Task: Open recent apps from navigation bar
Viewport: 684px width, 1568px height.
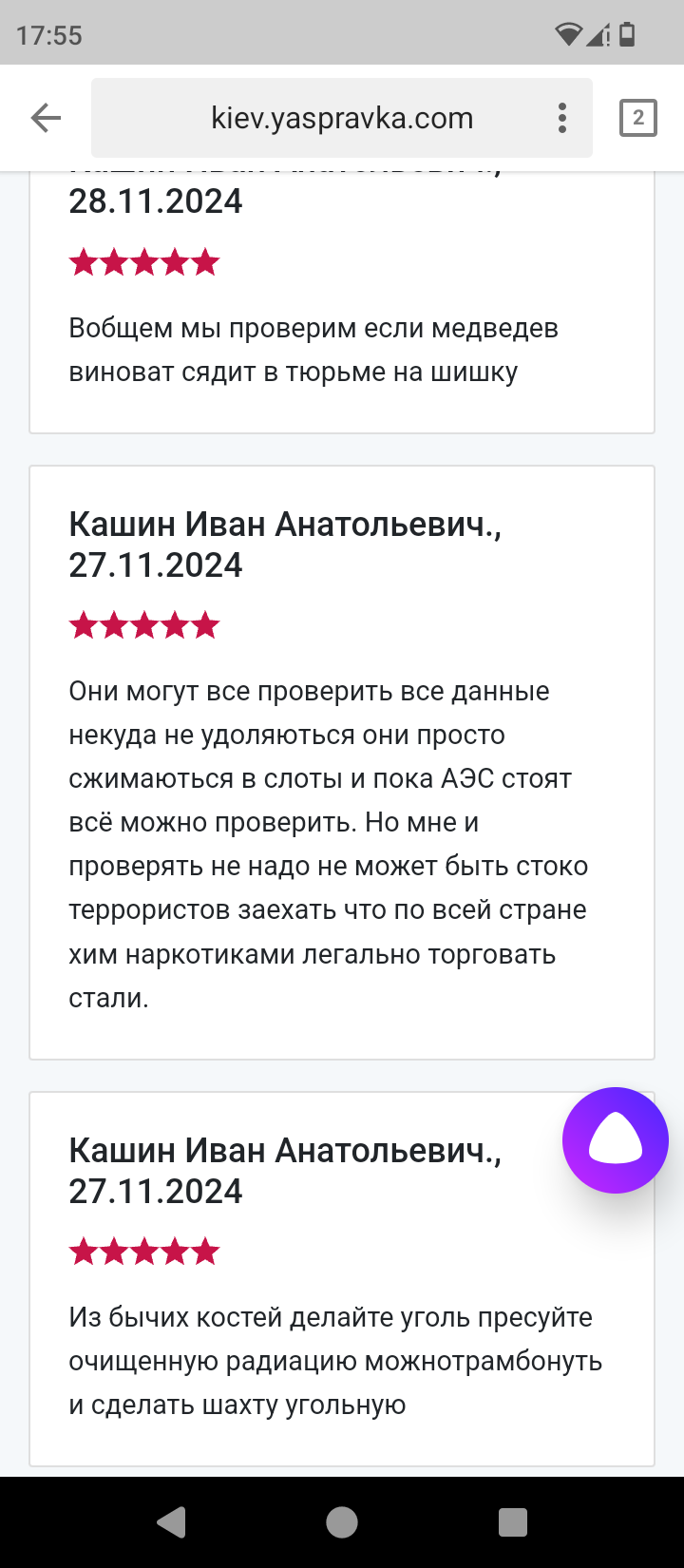Action: (513, 1522)
